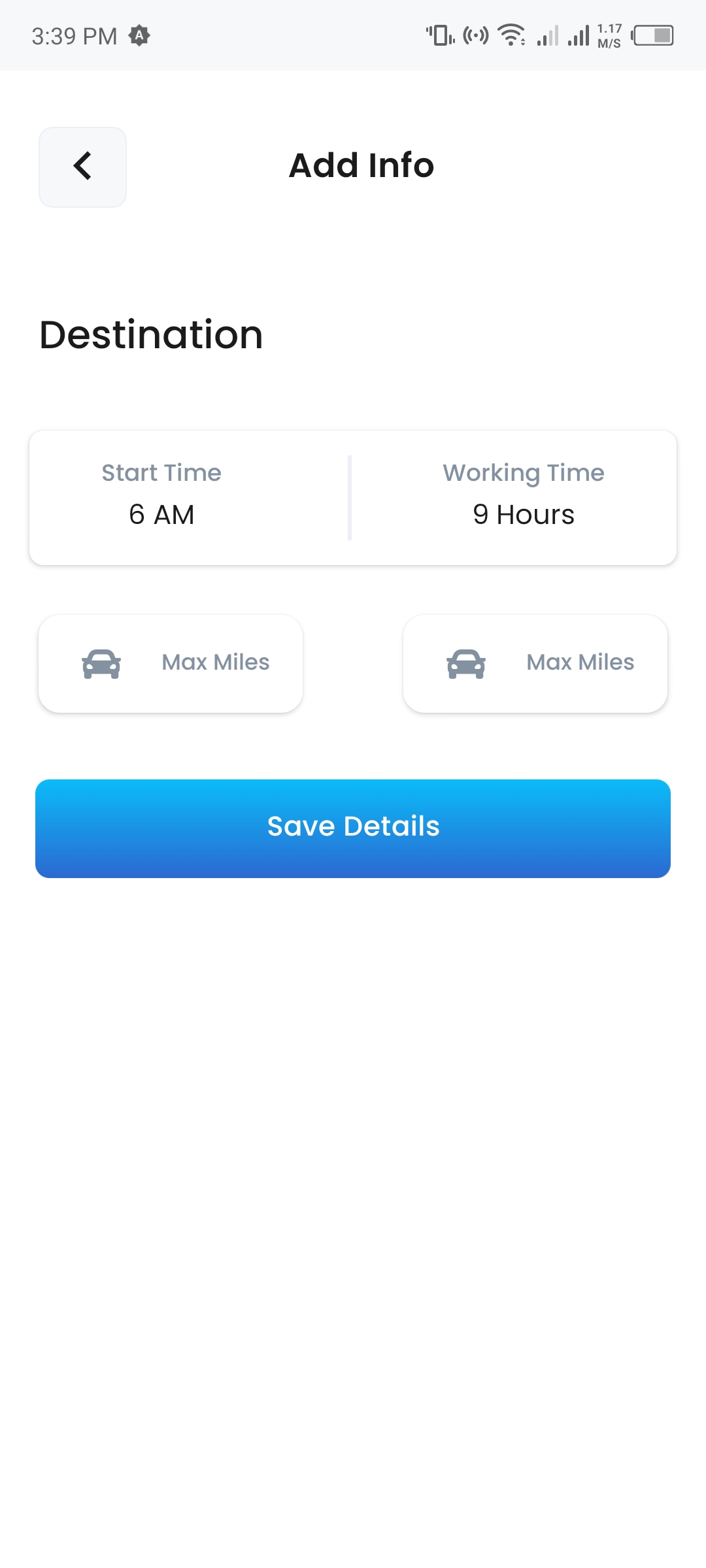Select the car icon beside right Max Miles field
This screenshot has height=1568, width=706.
tap(465, 663)
